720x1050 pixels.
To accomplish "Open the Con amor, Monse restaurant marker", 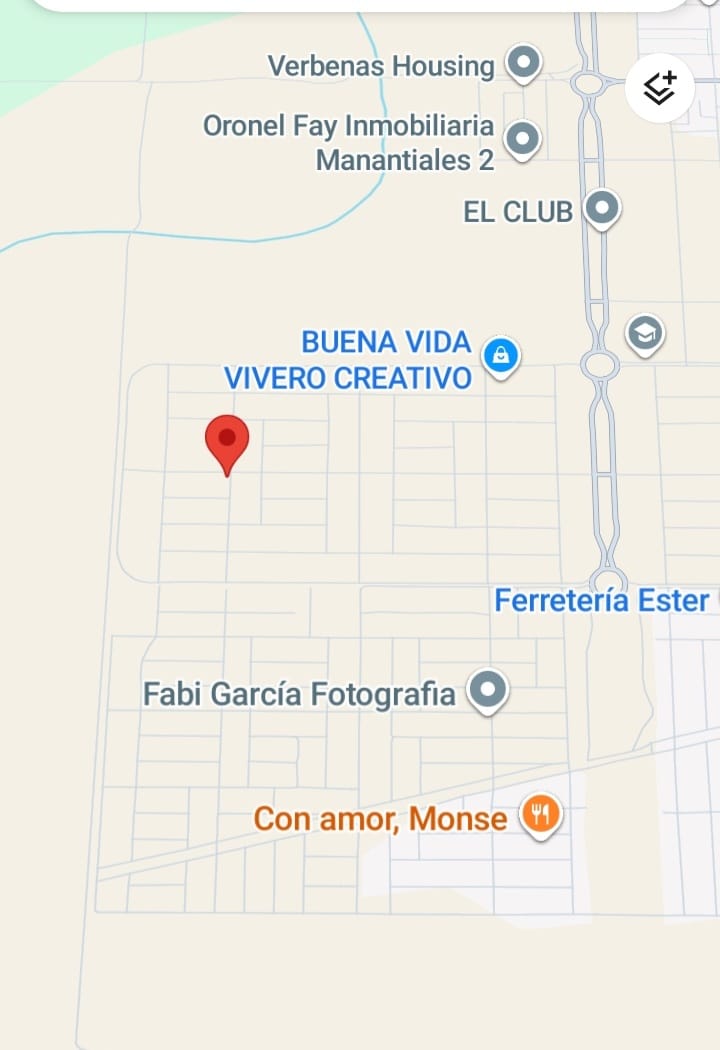I will pyautogui.click(x=540, y=815).
